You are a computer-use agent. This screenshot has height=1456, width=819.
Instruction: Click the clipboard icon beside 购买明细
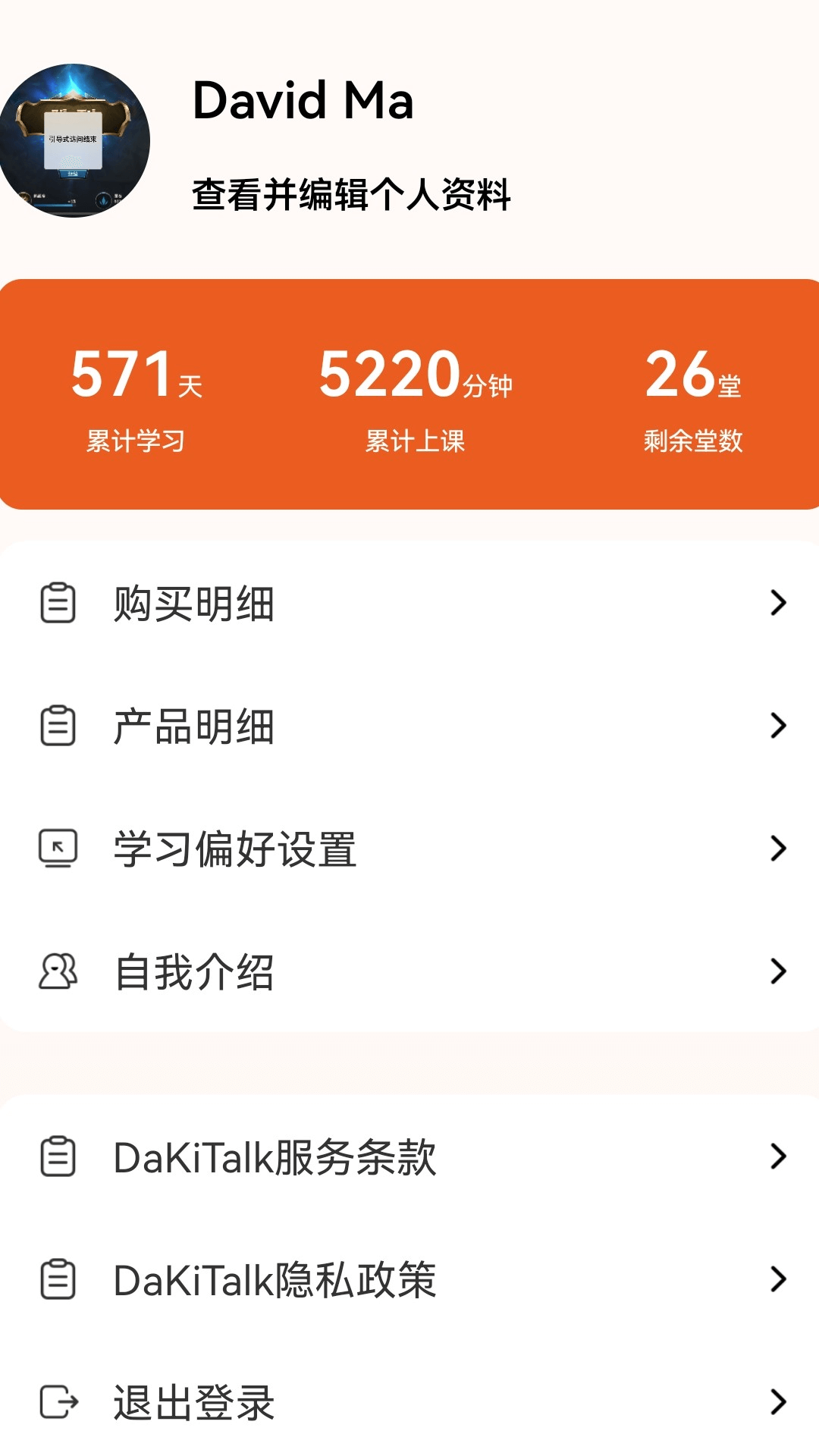pyautogui.click(x=57, y=603)
